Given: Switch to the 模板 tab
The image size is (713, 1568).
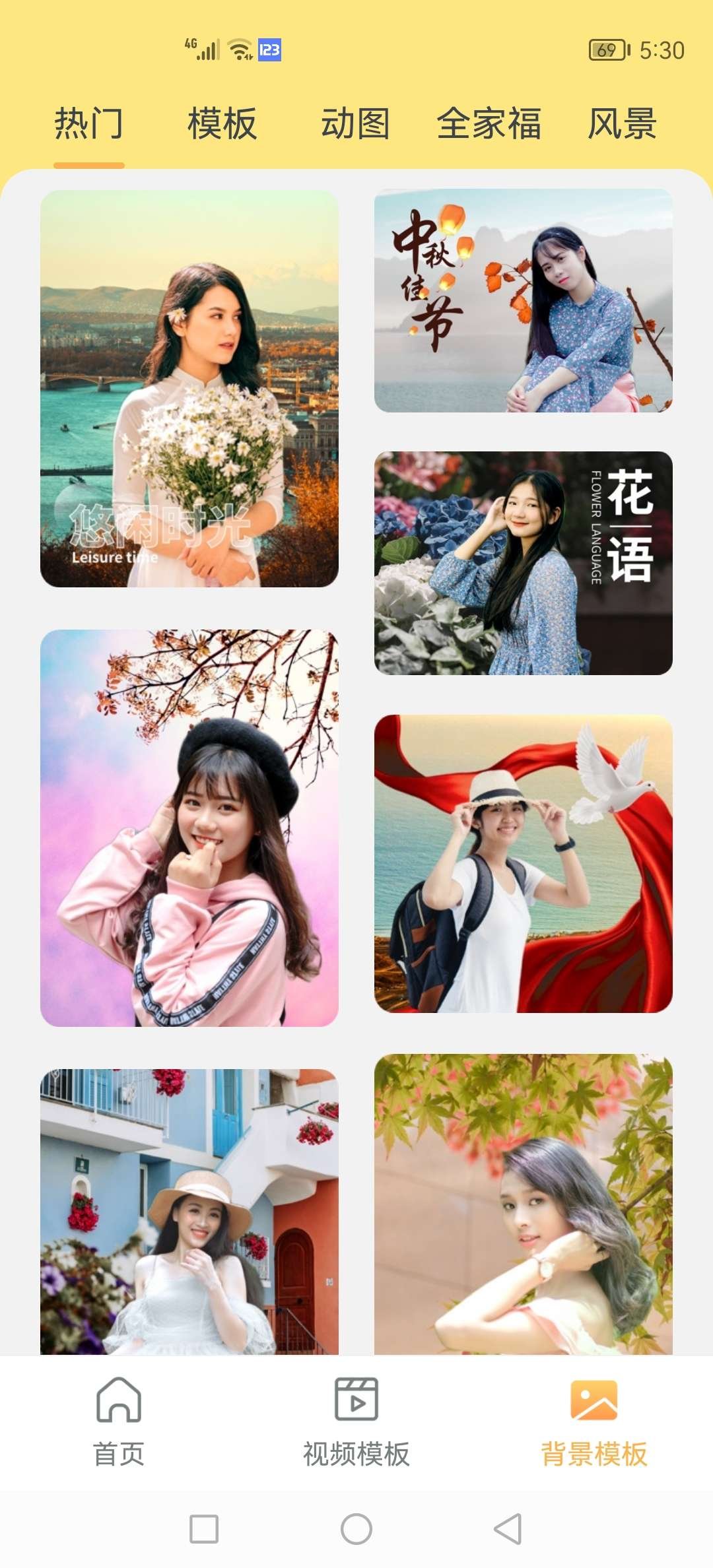Looking at the screenshot, I should 222,123.
